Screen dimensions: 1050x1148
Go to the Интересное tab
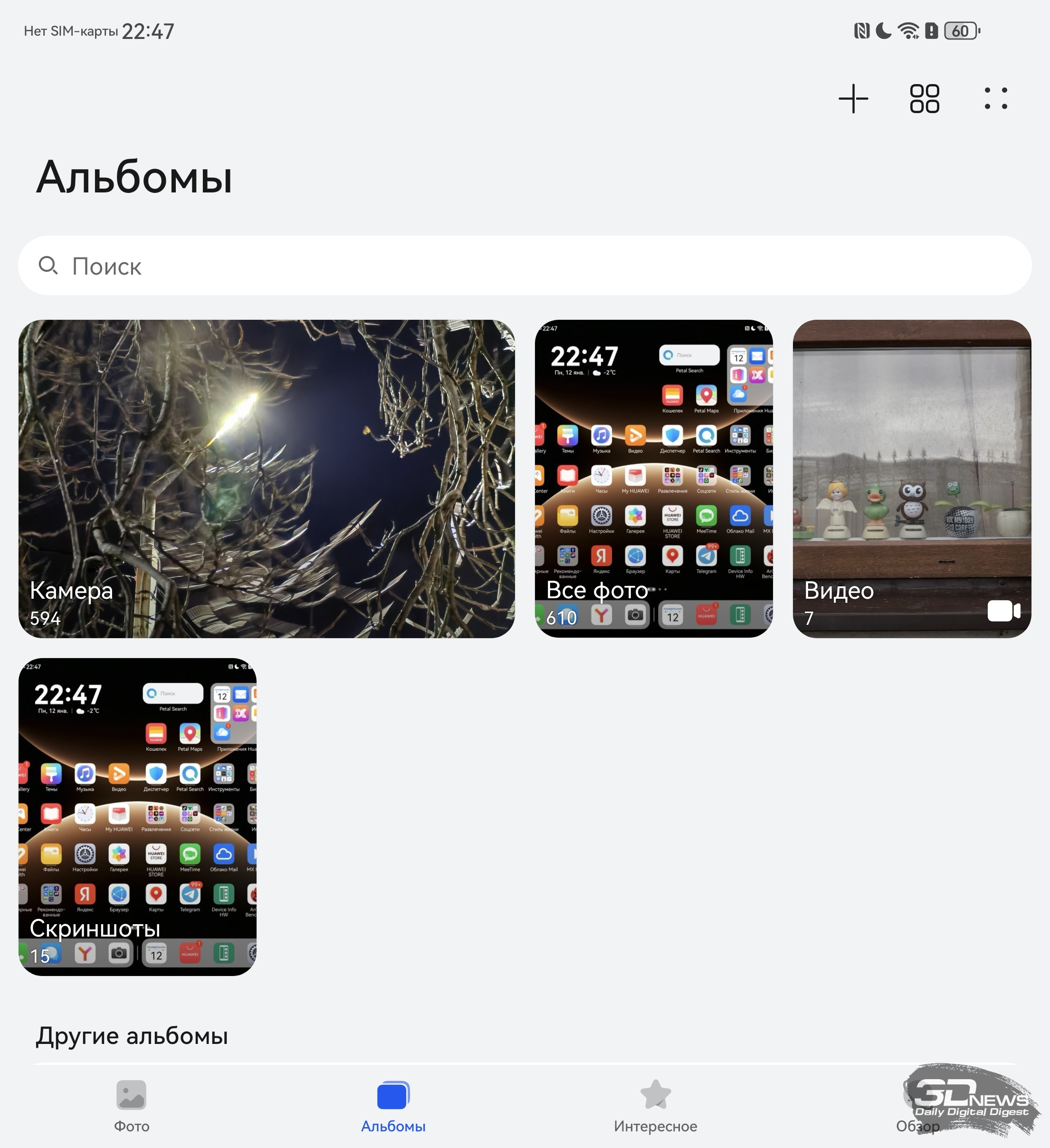(x=655, y=1106)
